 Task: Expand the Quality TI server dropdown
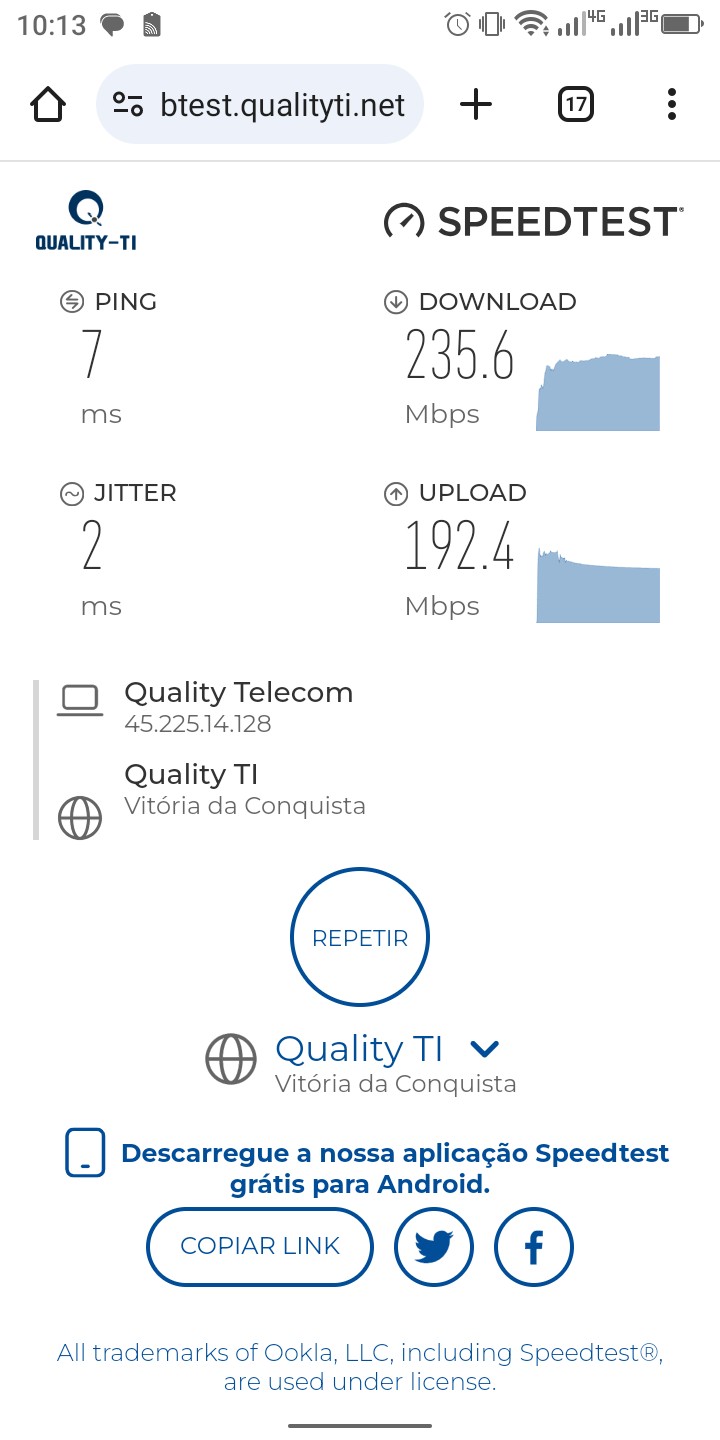tap(484, 1049)
